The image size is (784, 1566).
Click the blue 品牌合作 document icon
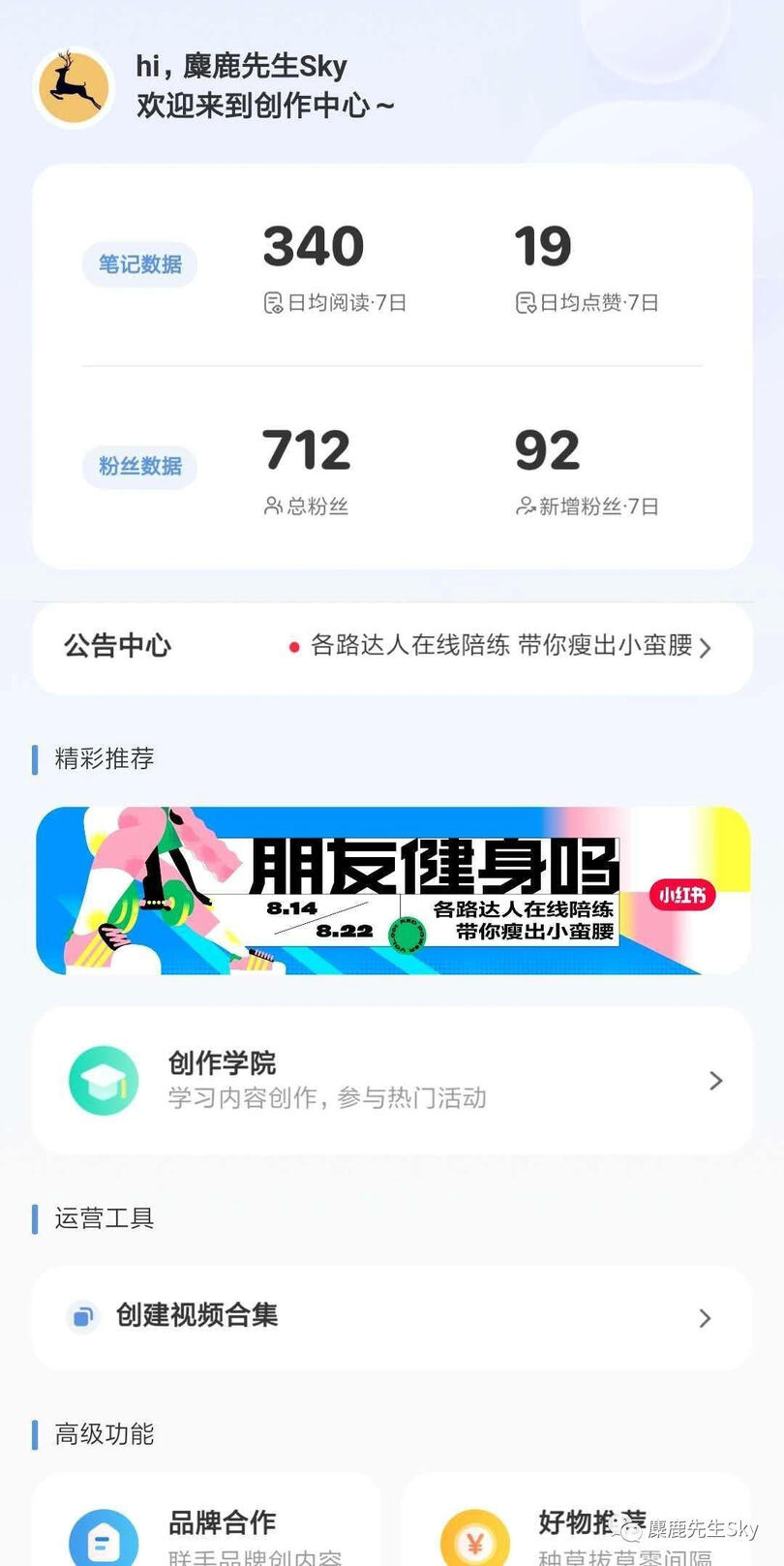click(x=104, y=1536)
